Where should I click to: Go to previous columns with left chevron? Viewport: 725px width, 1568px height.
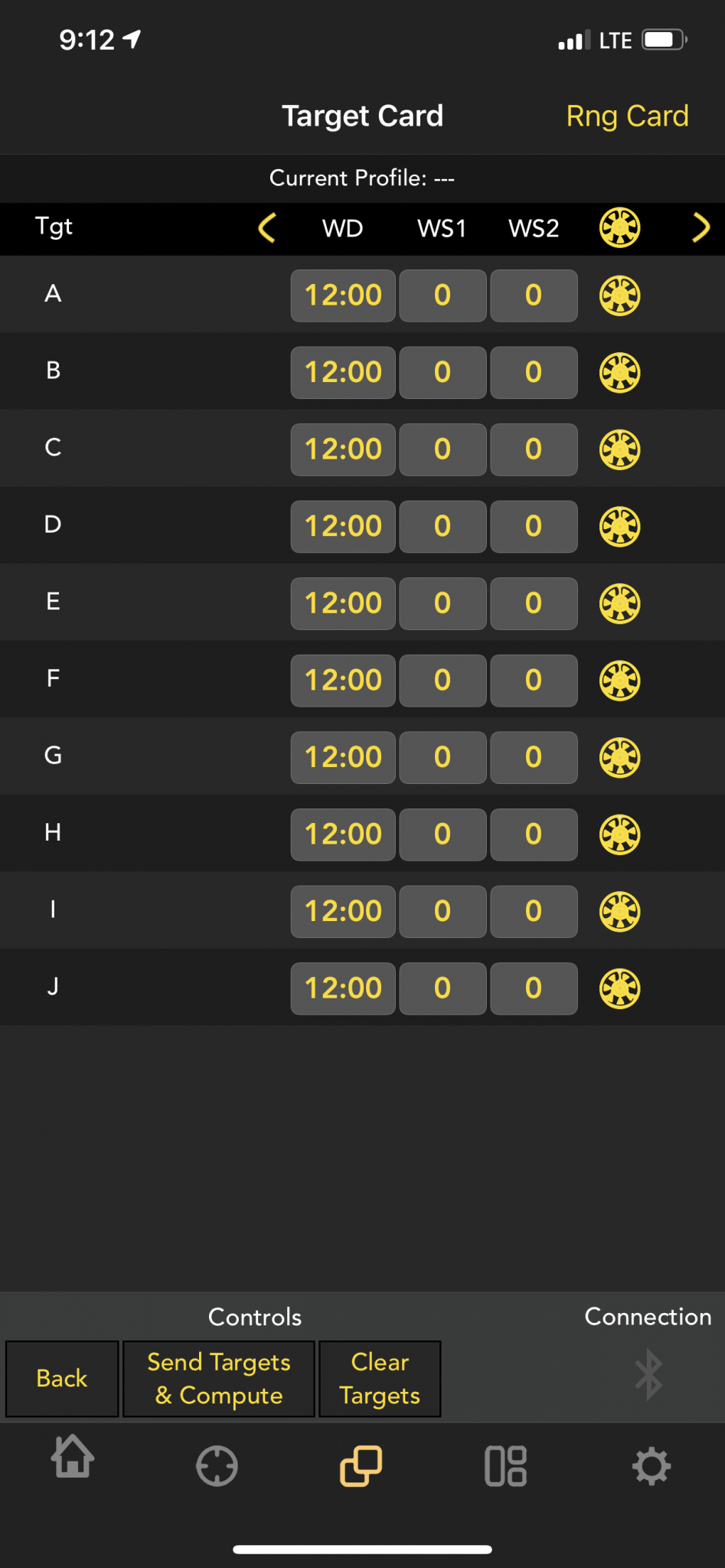pos(267,228)
